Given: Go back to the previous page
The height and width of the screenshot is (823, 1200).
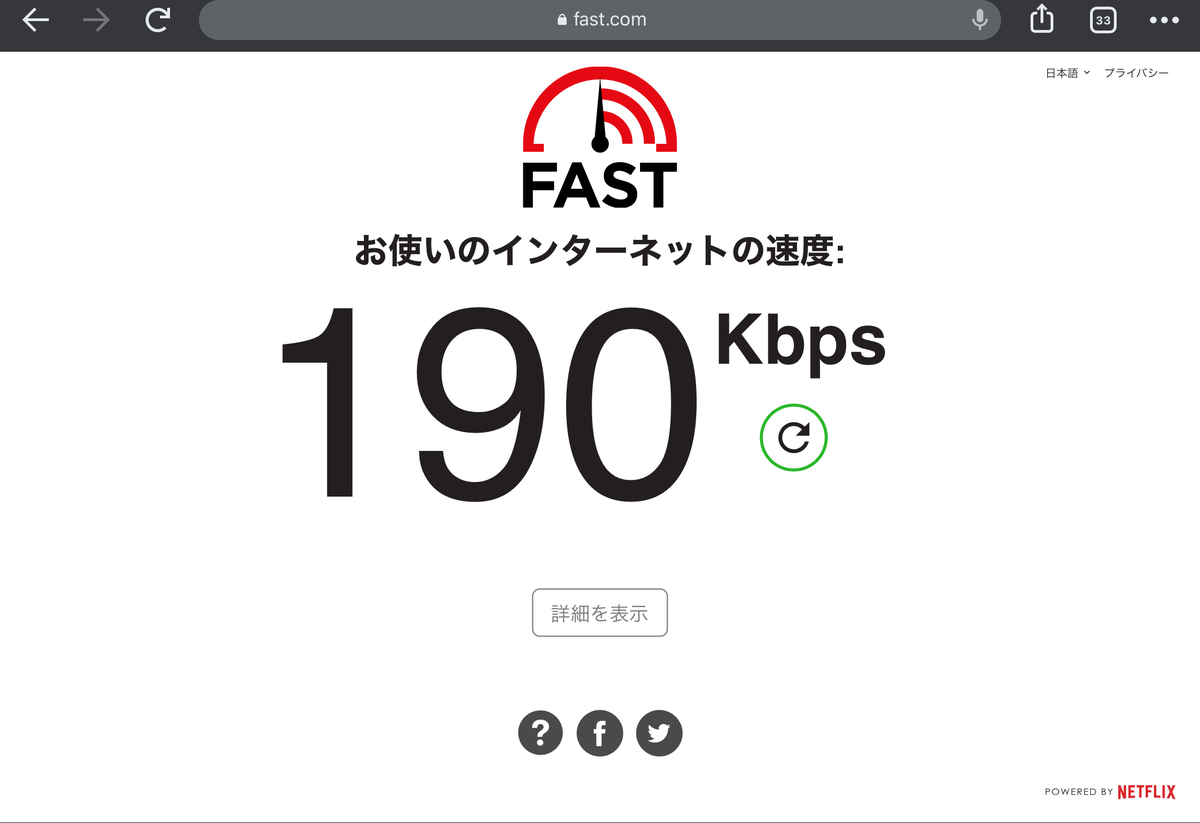Looking at the screenshot, I should (35, 20).
